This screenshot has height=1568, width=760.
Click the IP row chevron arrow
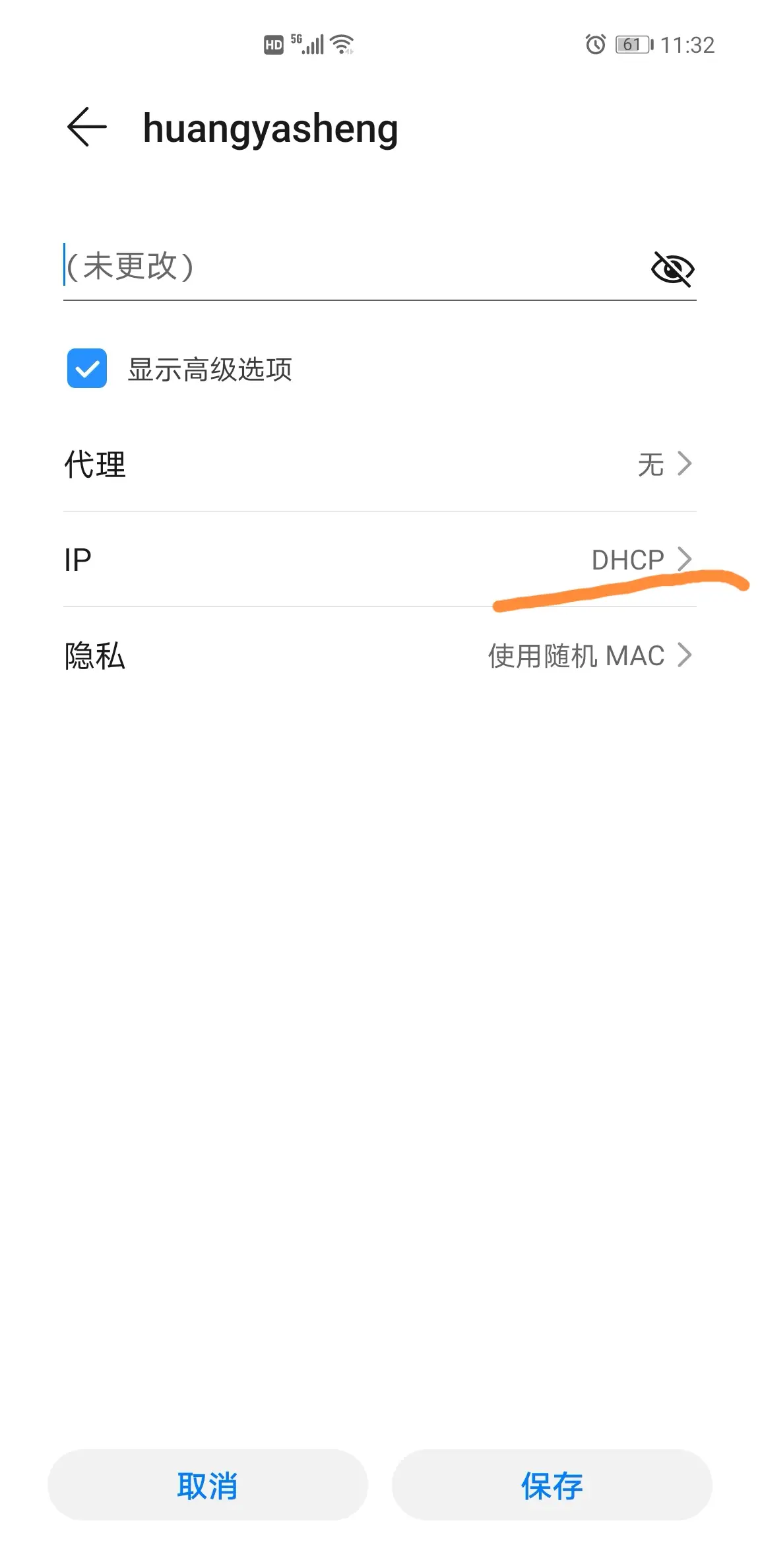(685, 558)
